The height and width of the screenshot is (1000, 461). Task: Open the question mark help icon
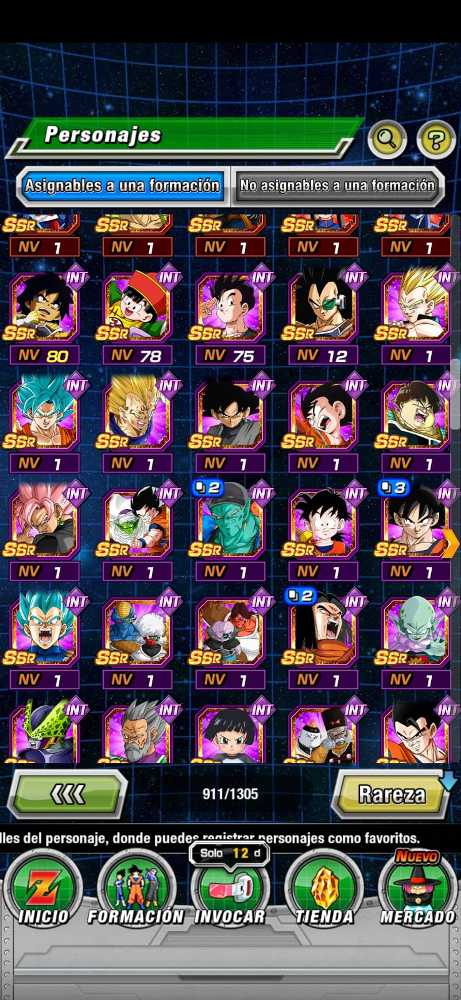tap(436, 139)
